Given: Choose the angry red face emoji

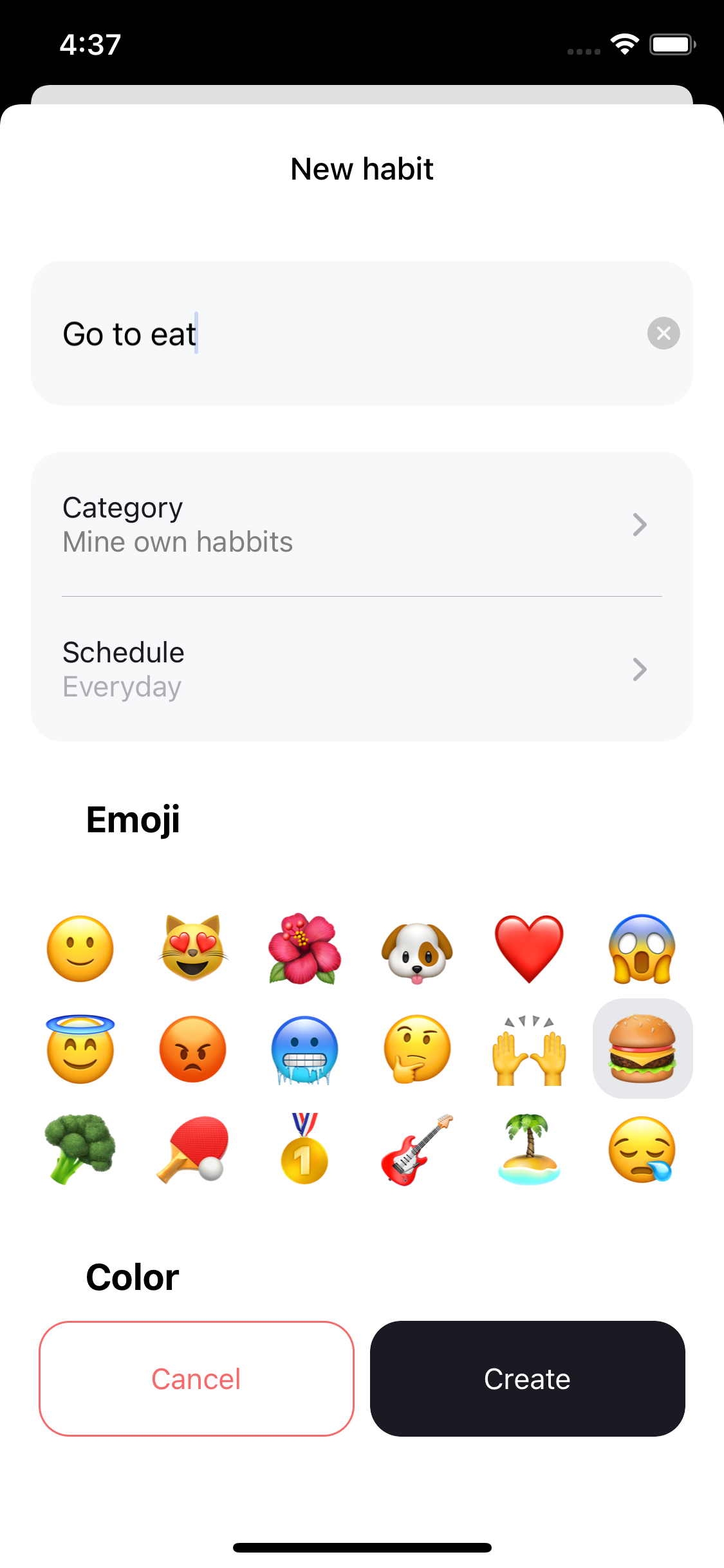Looking at the screenshot, I should [192, 1049].
